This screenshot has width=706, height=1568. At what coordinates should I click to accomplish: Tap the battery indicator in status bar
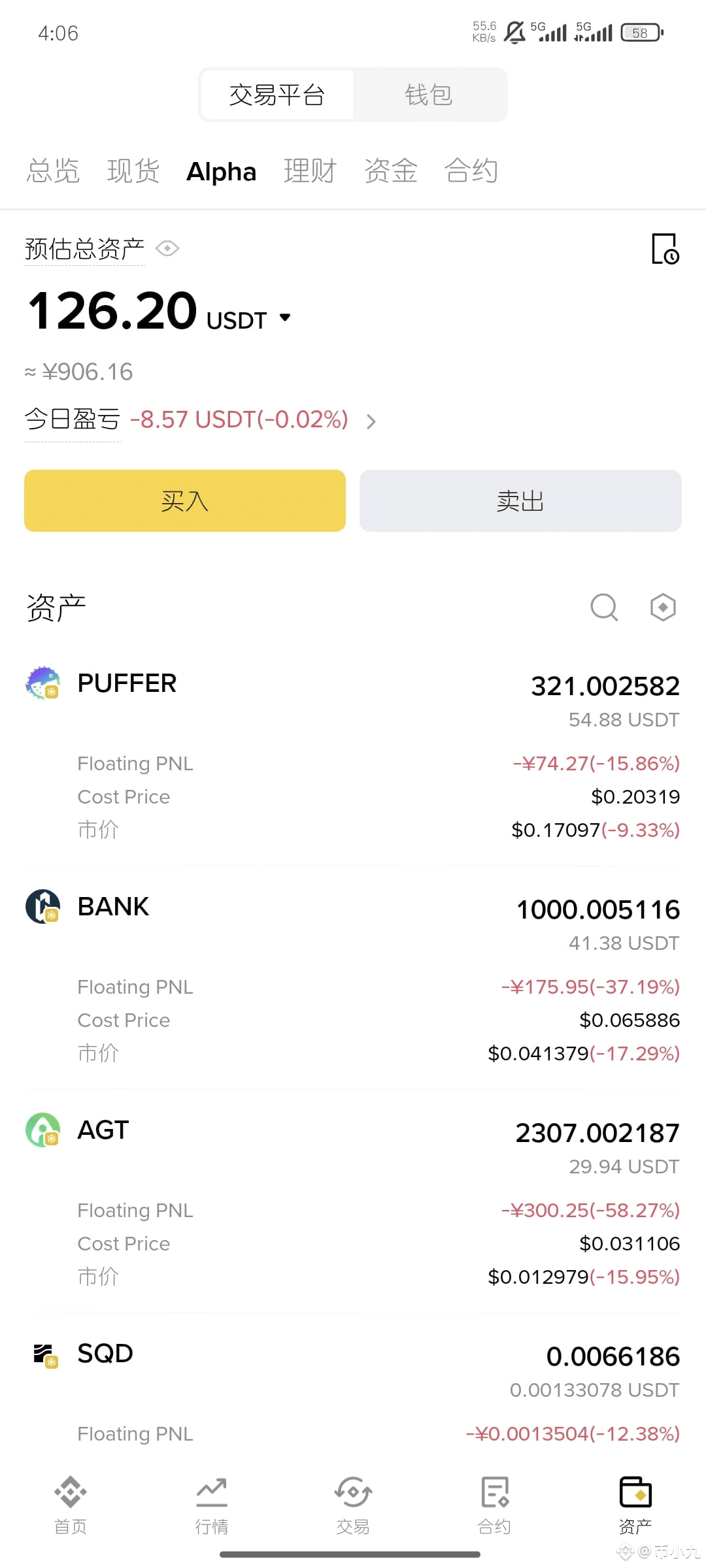point(640,32)
